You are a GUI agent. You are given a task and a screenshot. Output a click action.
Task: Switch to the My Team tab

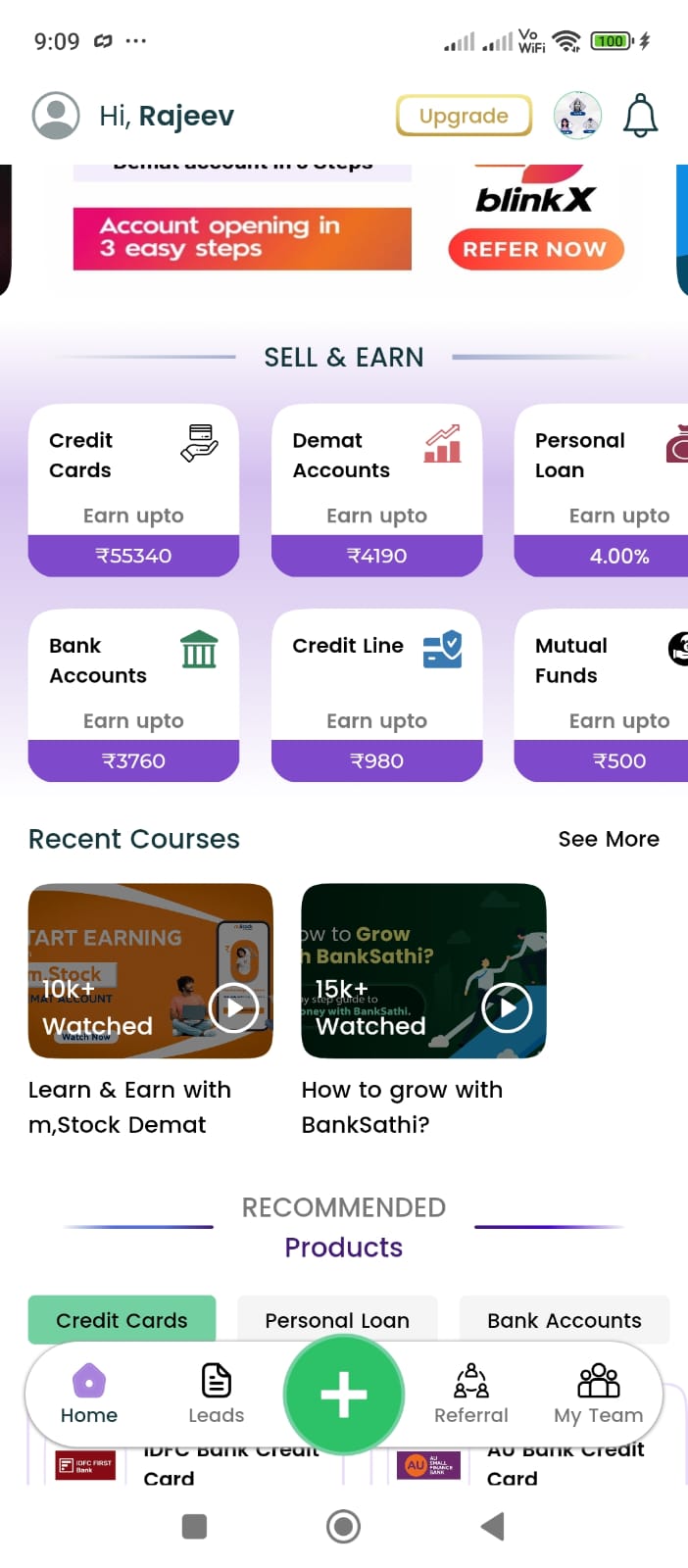pyautogui.click(x=599, y=1394)
